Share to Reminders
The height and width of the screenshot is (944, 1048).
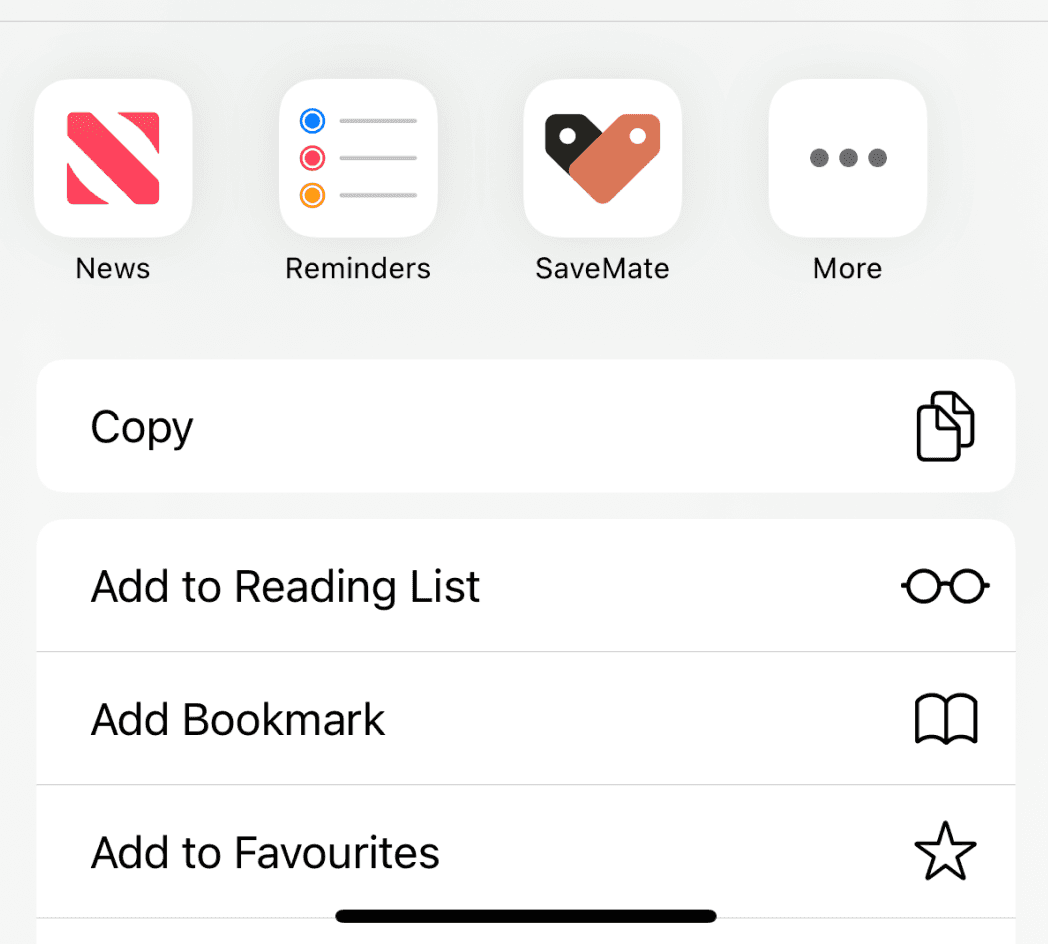(x=358, y=158)
